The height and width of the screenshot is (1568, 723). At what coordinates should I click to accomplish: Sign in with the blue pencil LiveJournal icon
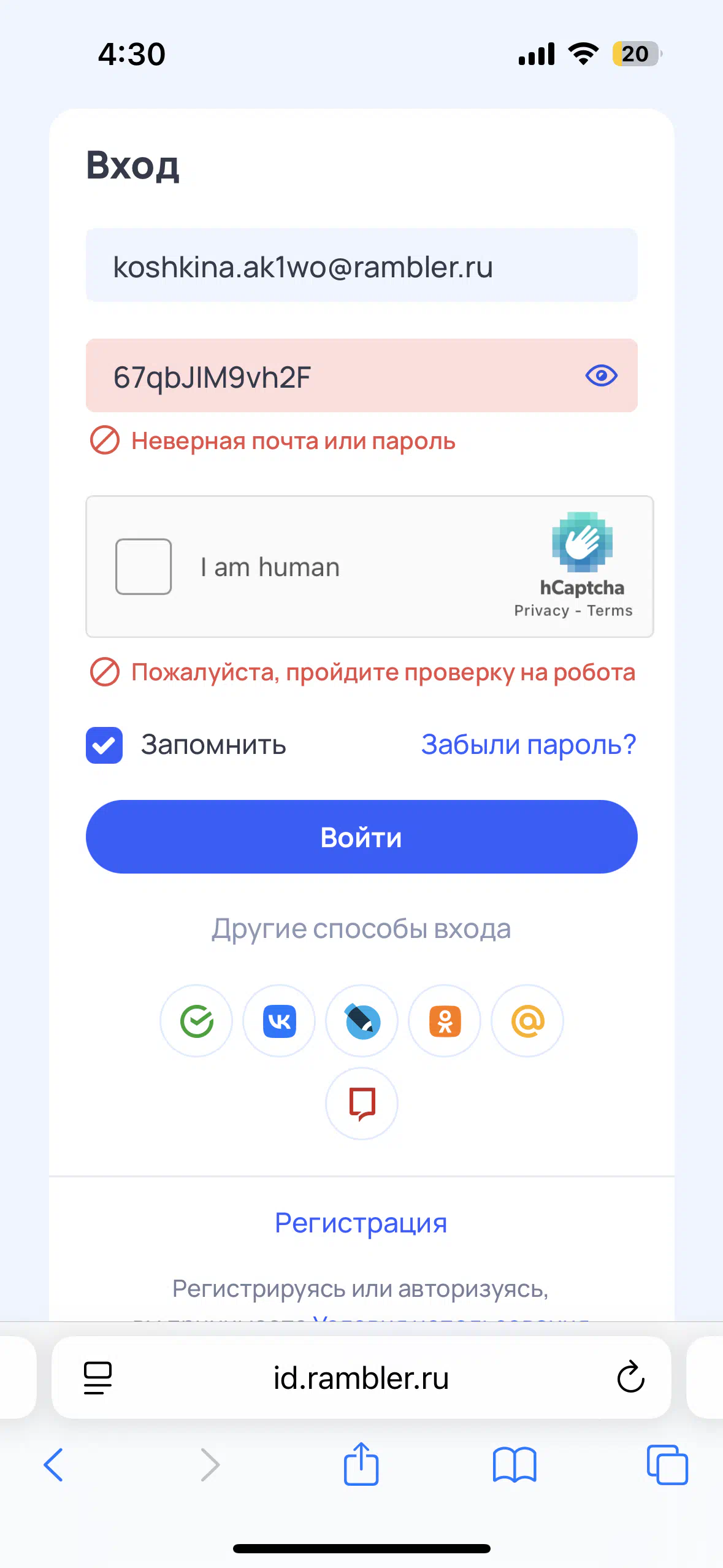coord(362,1021)
